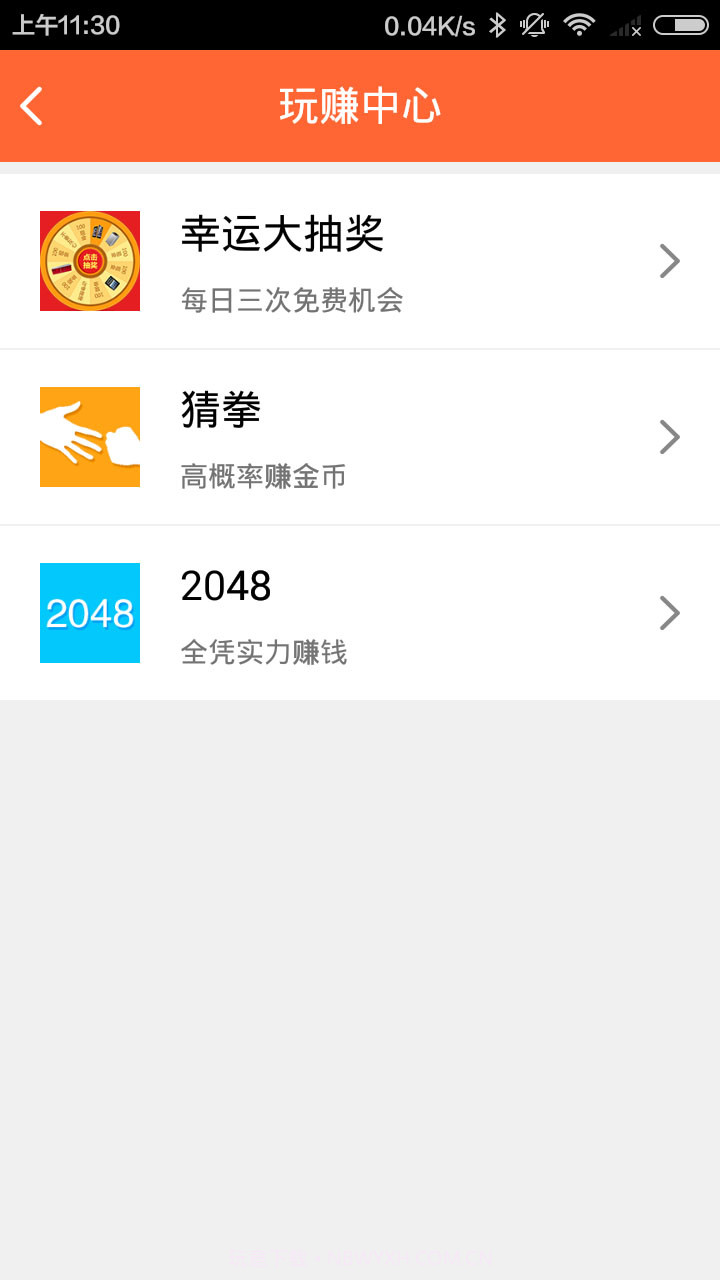720x1280 pixels.
Task: Go back with the left arrow
Action: (30, 105)
